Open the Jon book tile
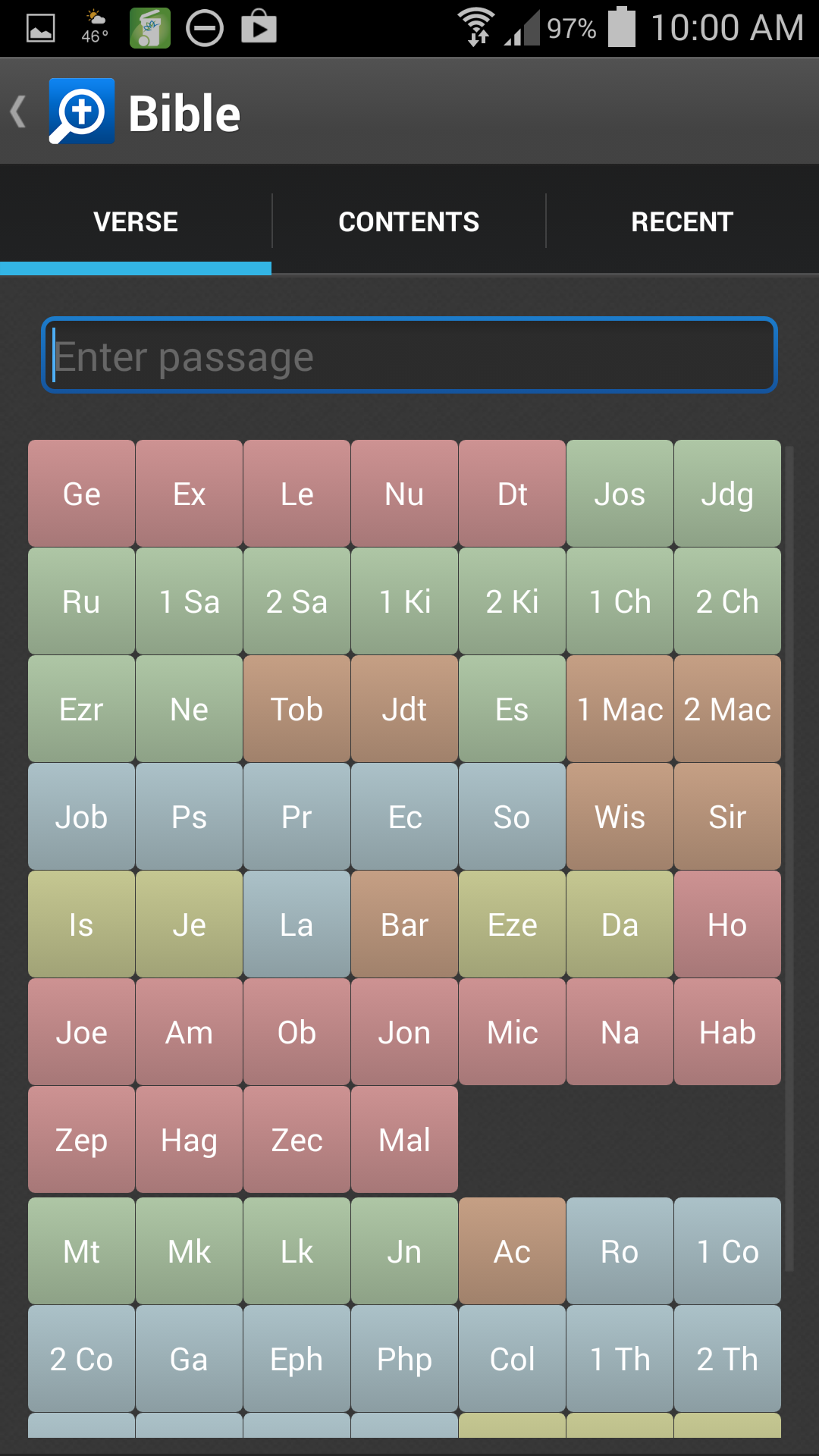Screen dimensions: 819x1456 tap(405, 1032)
